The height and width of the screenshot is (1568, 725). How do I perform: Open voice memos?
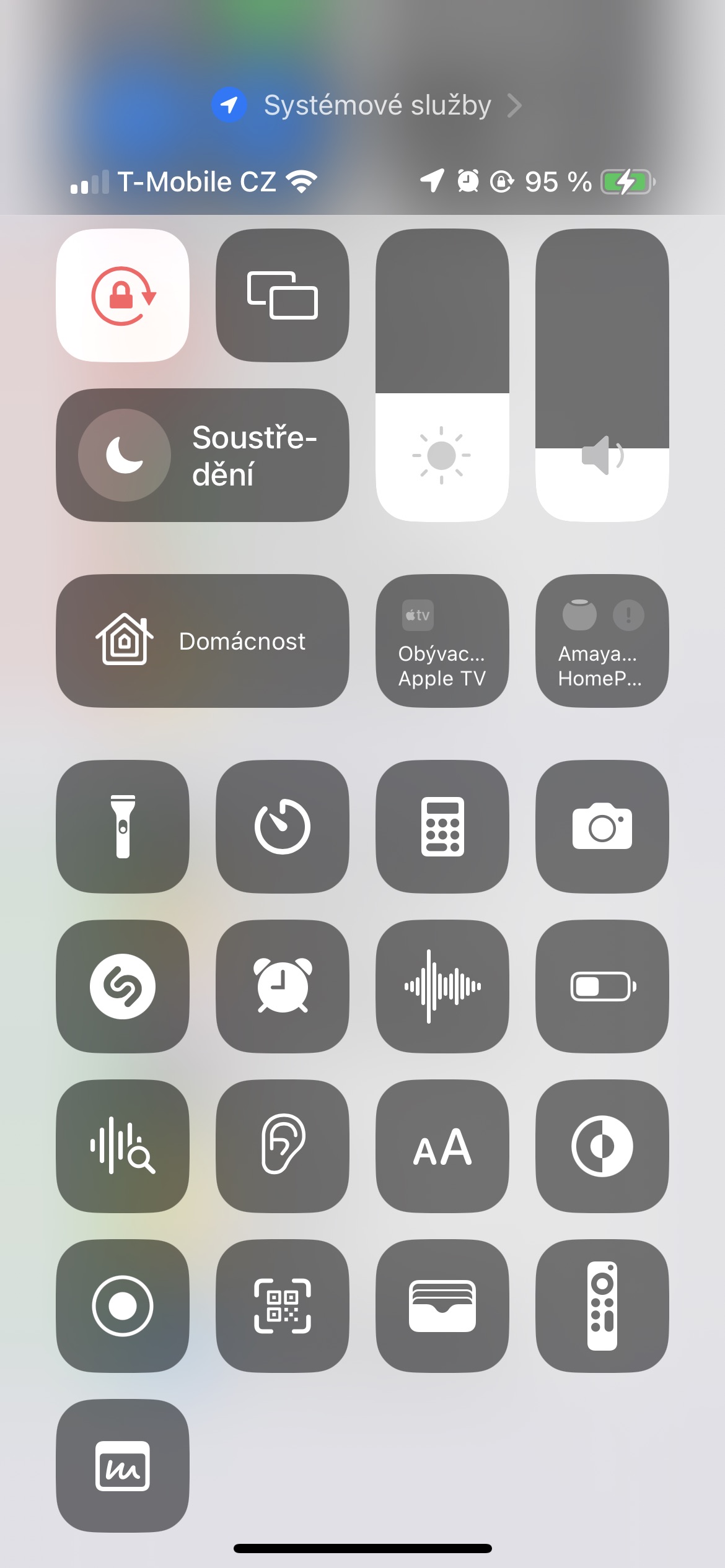pos(442,987)
